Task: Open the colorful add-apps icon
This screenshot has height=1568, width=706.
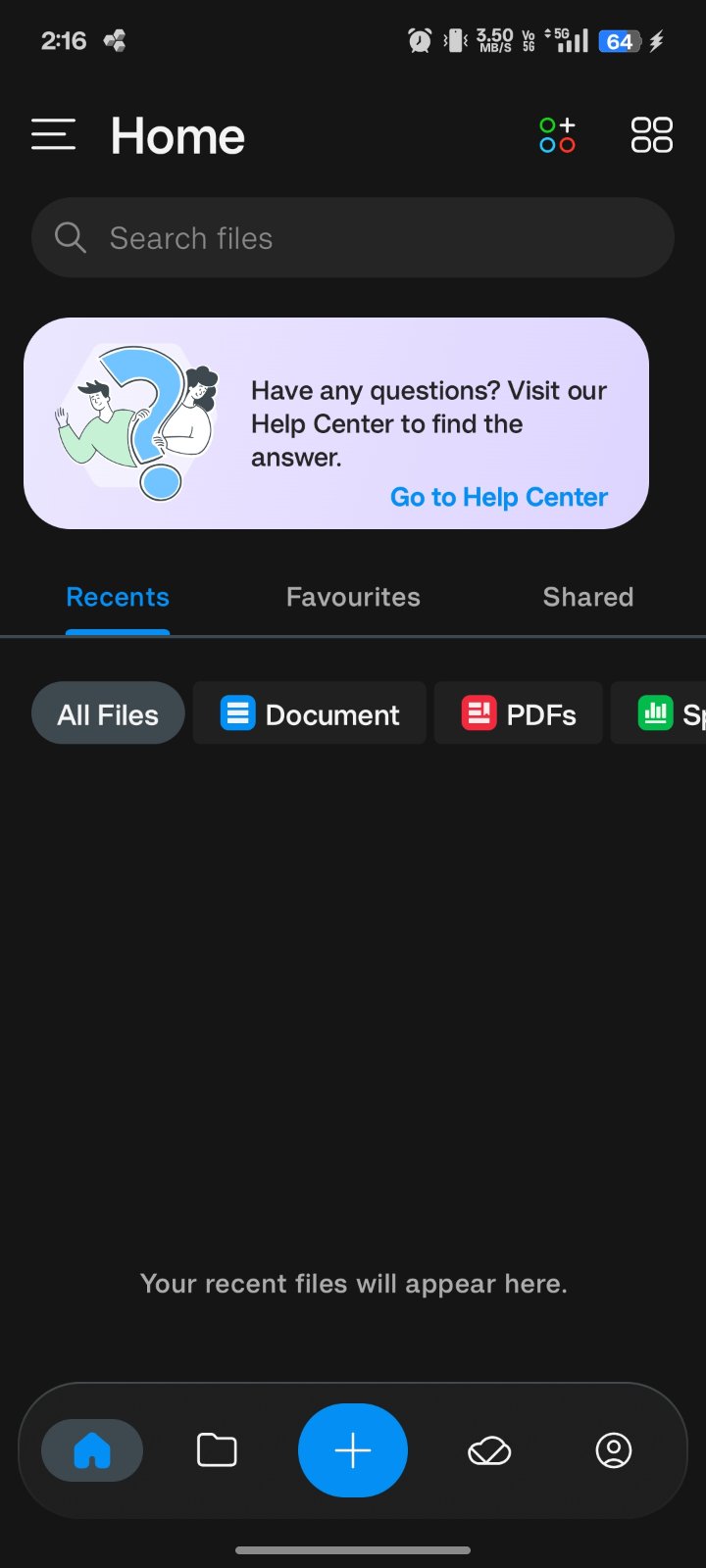Action: coord(557,135)
